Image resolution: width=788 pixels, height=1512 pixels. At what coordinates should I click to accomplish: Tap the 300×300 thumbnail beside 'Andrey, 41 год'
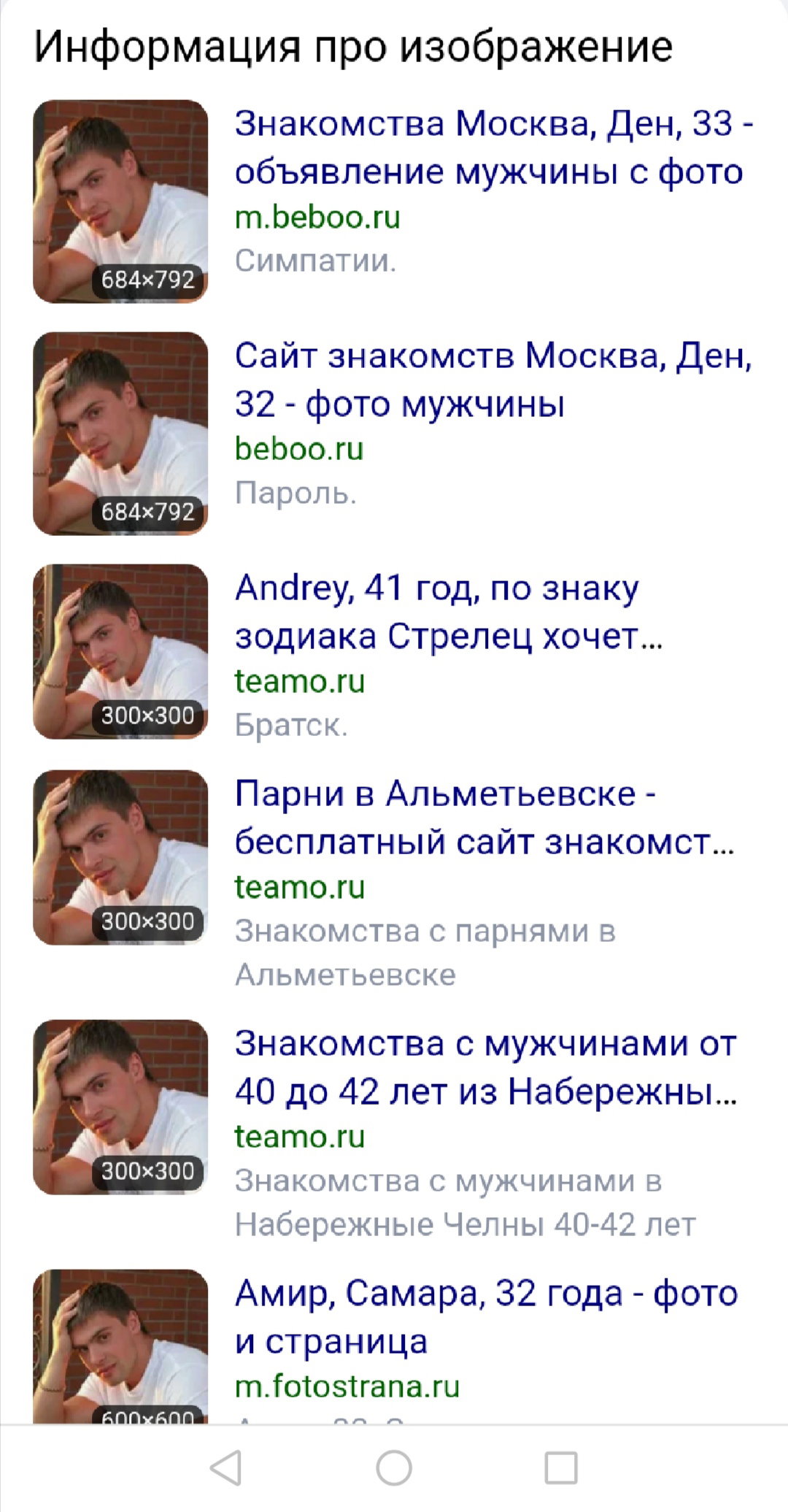click(x=120, y=651)
